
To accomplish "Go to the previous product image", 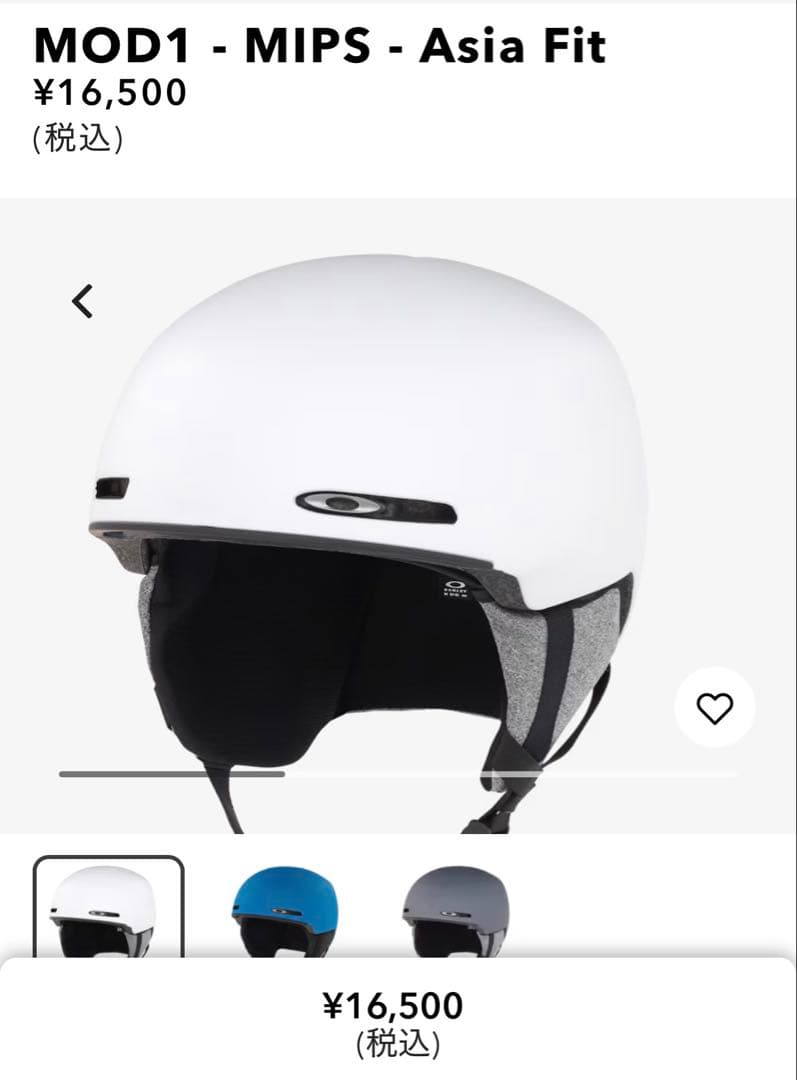I will [x=83, y=300].
